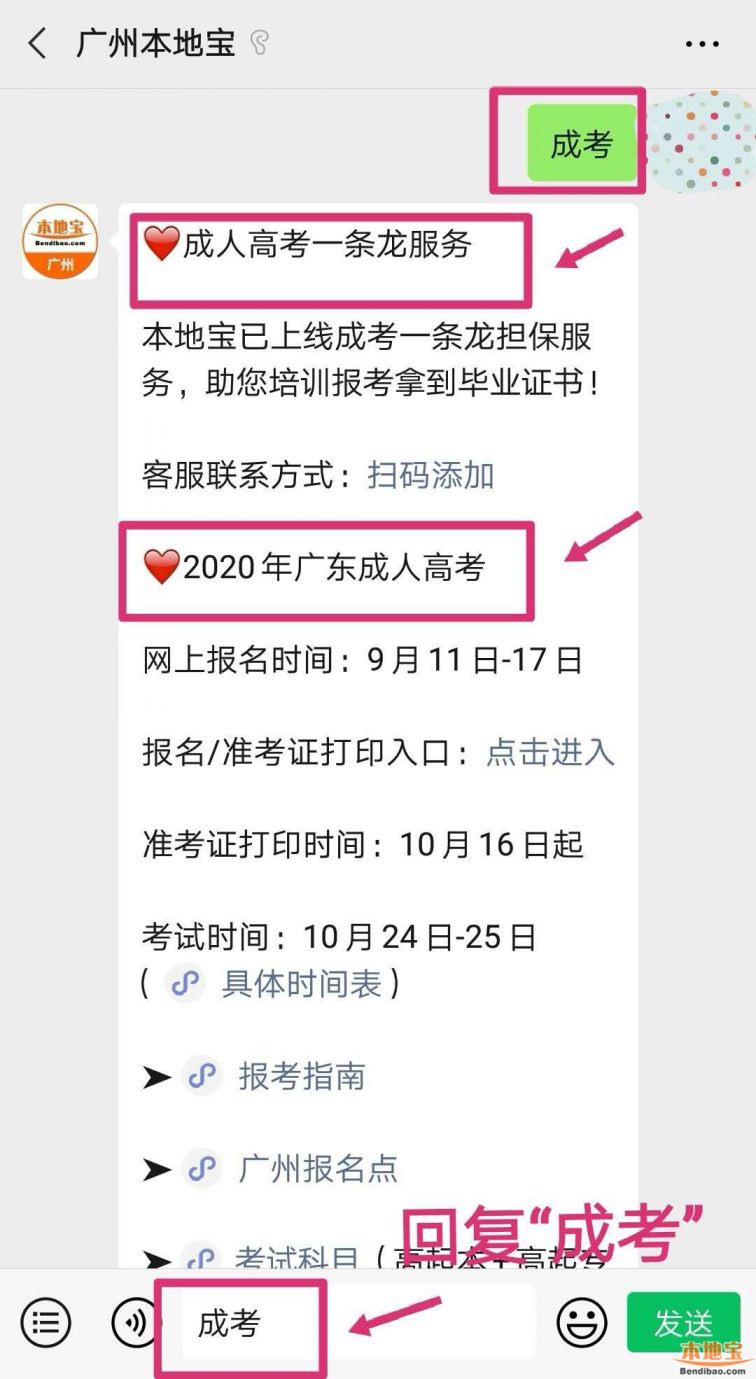Image resolution: width=756 pixels, height=1379 pixels.
Task: Open the 点击进入 registration entry link
Action: pyautogui.click(x=550, y=752)
